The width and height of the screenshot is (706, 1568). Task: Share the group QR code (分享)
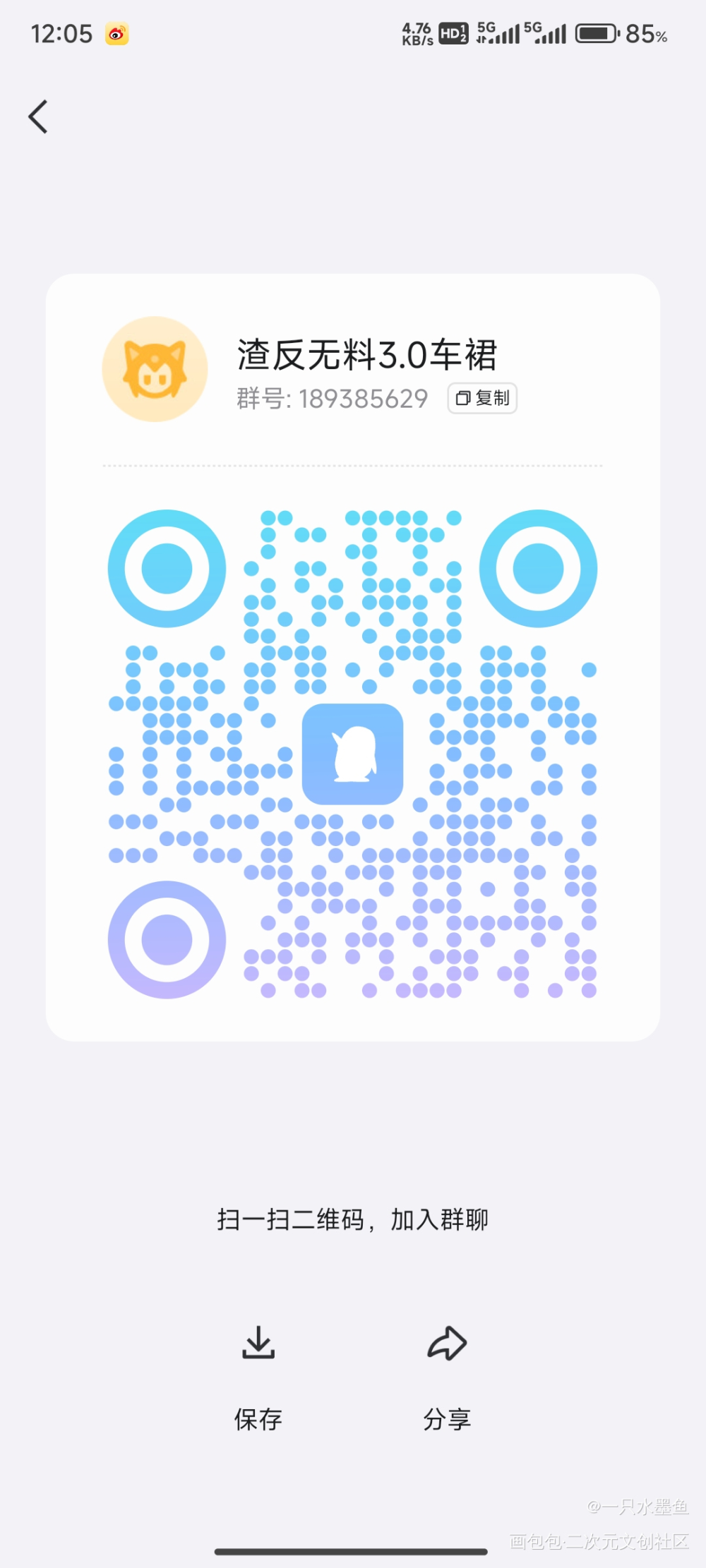click(447, 1376)
